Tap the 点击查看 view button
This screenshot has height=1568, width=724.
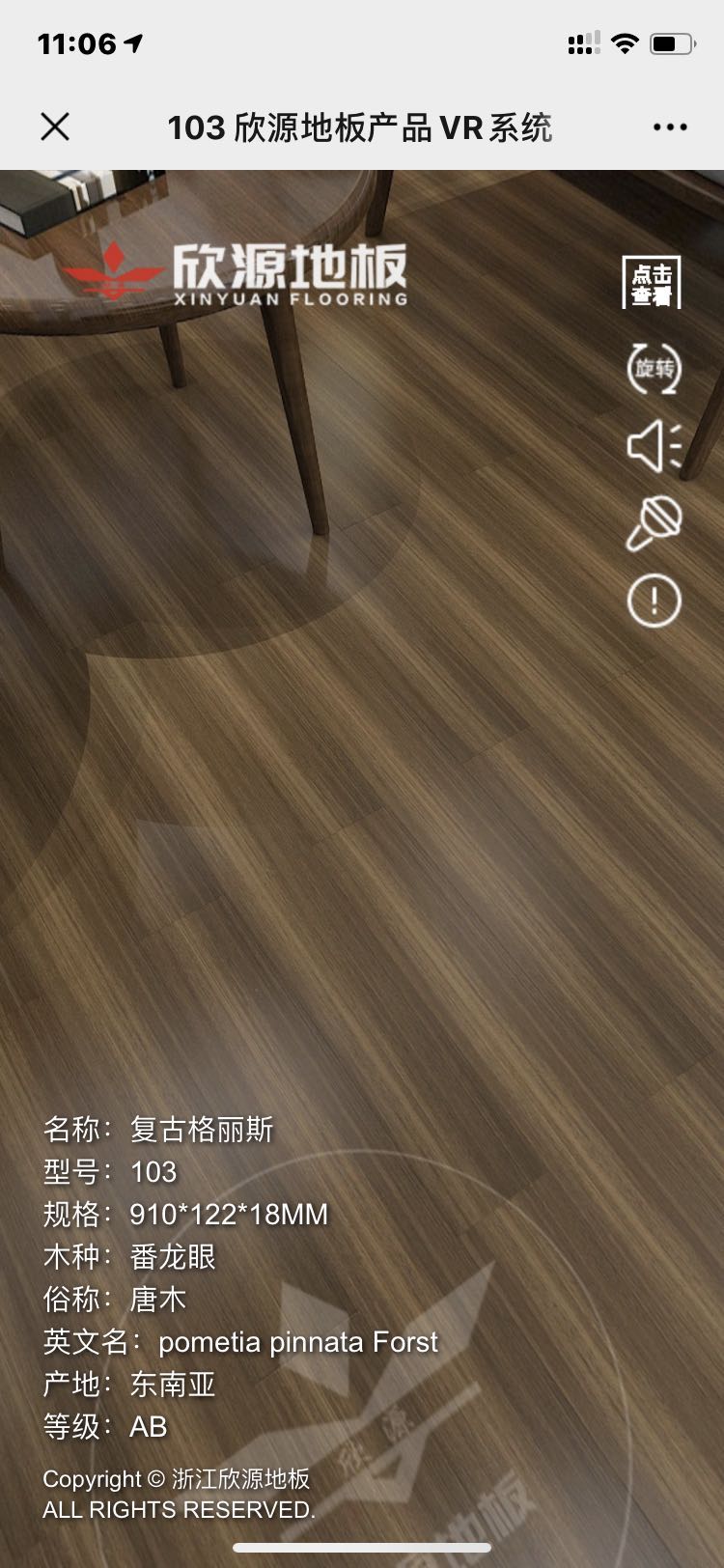[x=653, y=284]
